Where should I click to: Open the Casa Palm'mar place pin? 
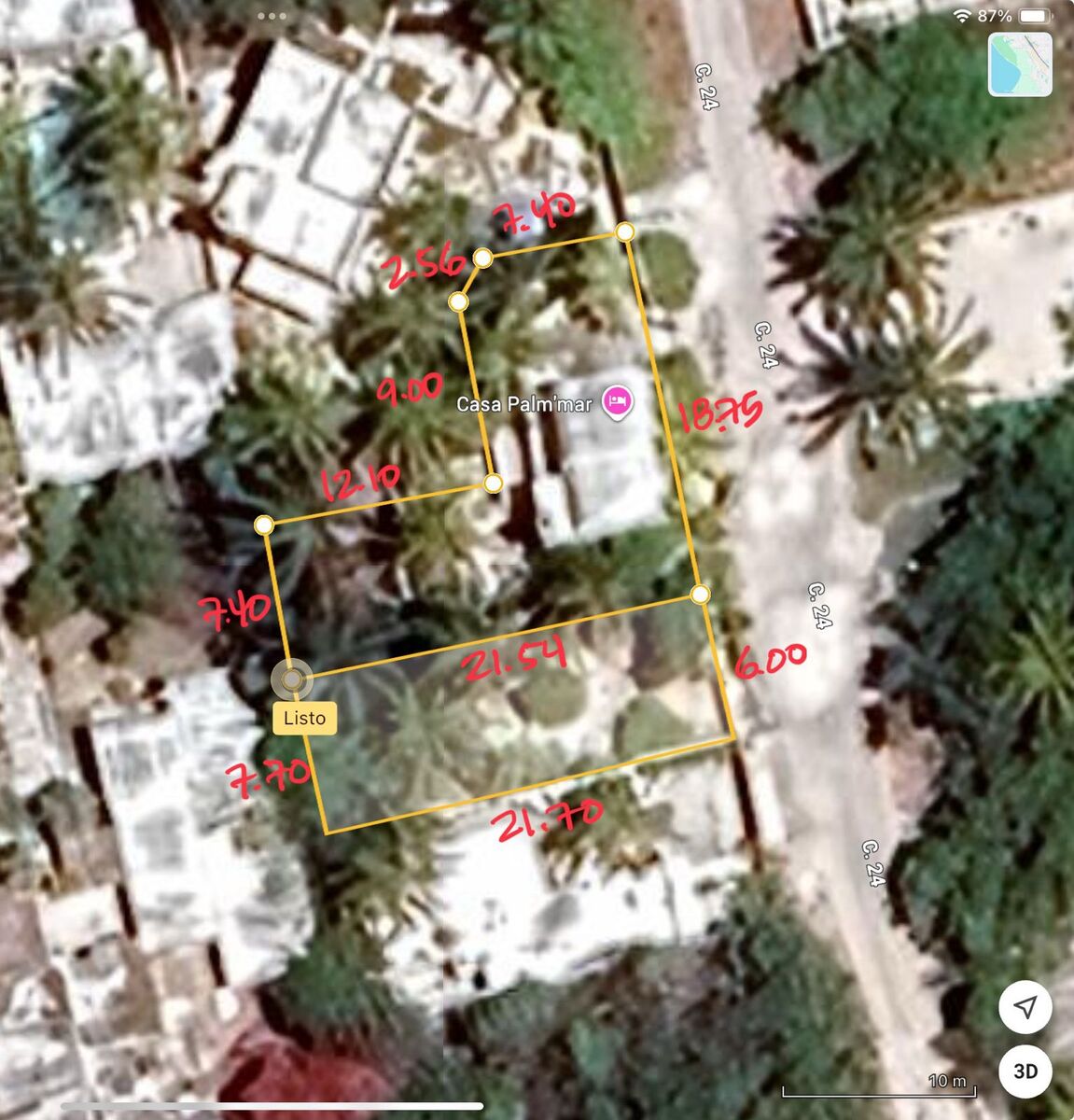618,403
